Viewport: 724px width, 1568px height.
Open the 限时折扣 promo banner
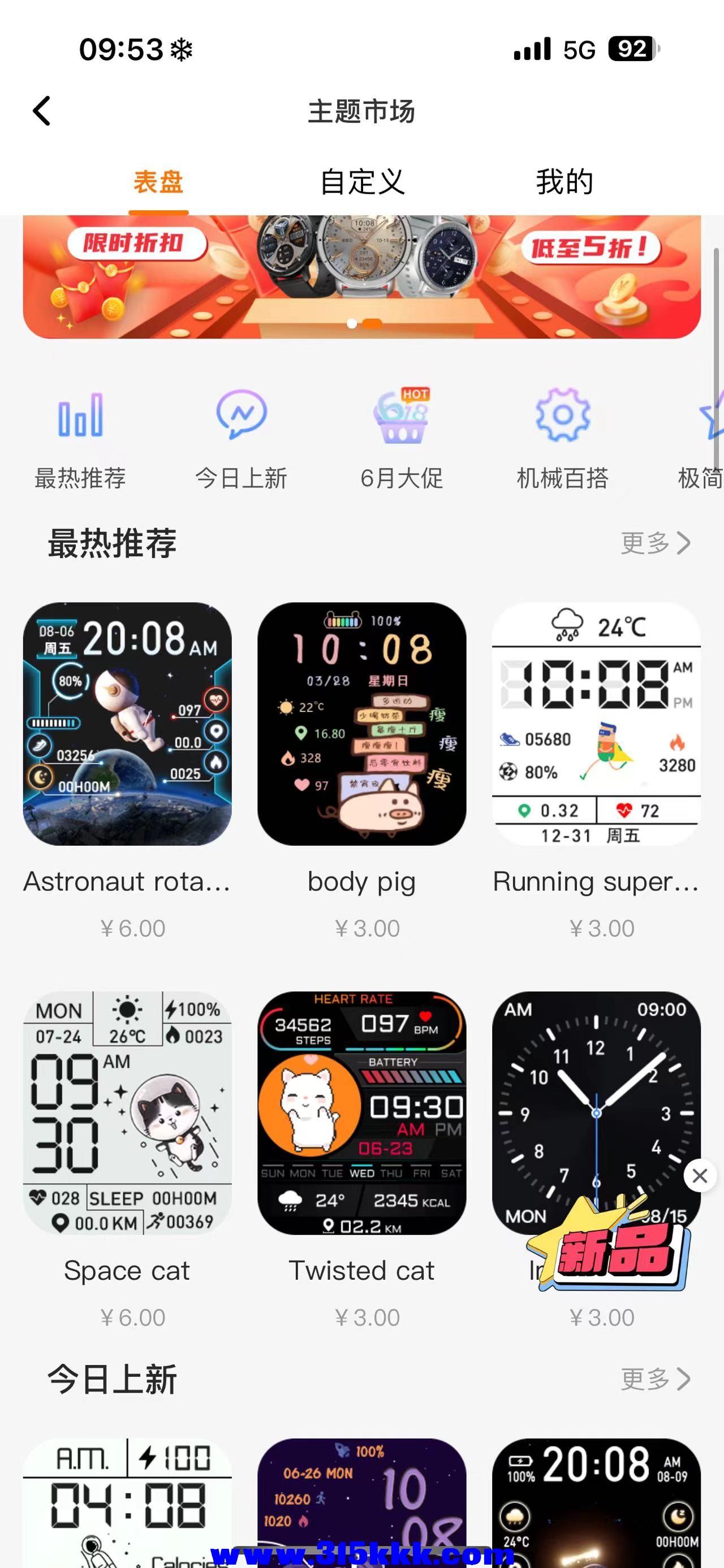point(361,277)
